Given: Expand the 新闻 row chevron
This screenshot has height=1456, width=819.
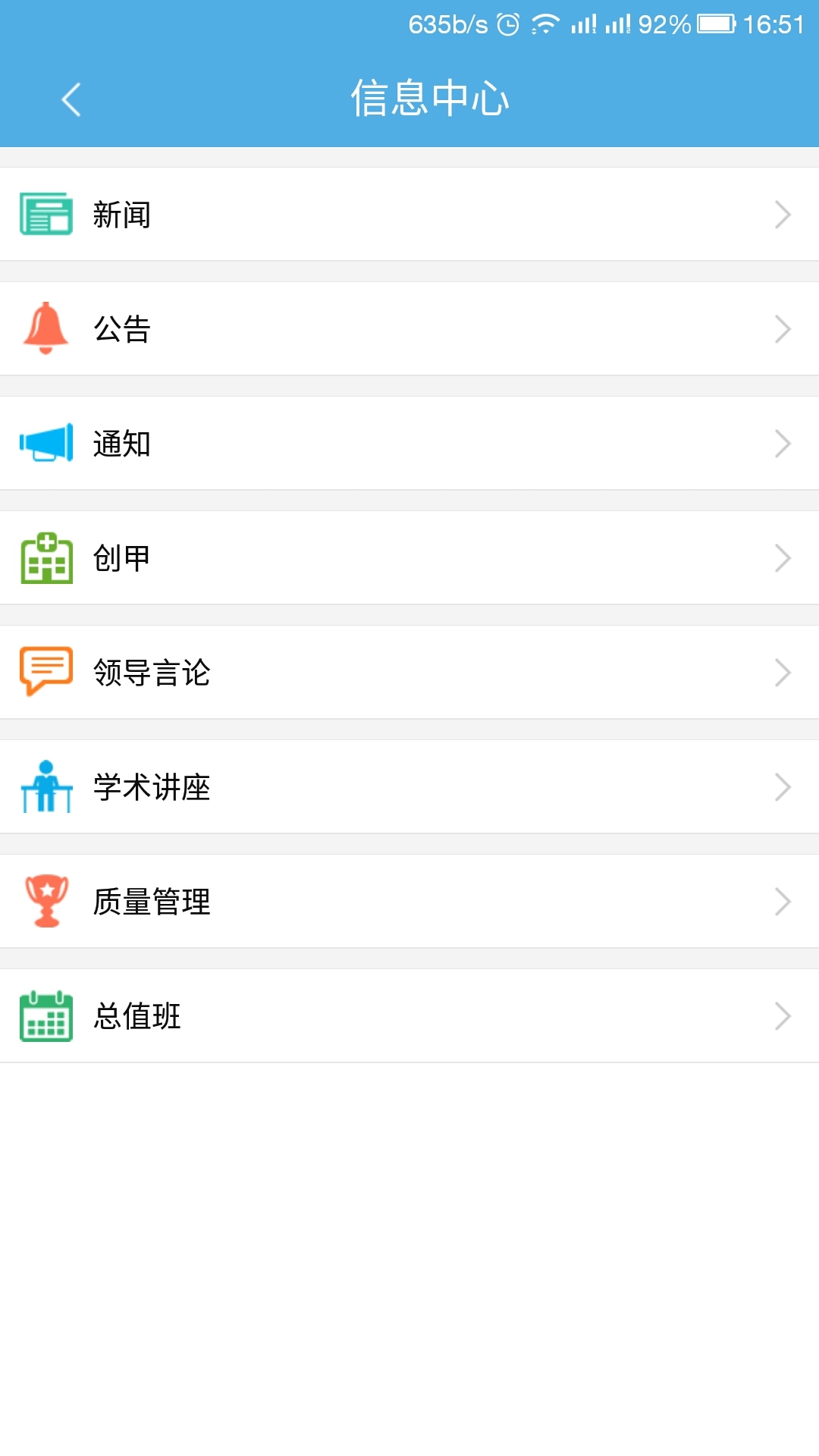Looking at the screenshot, I should click(784, 215).
